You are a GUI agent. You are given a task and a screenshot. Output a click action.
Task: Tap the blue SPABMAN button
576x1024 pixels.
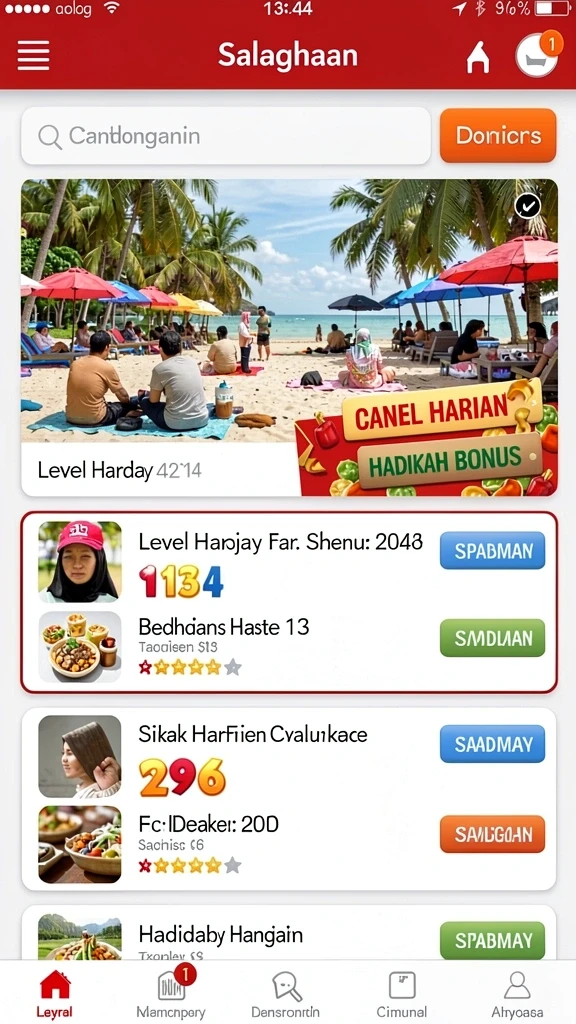coord(492,551)
